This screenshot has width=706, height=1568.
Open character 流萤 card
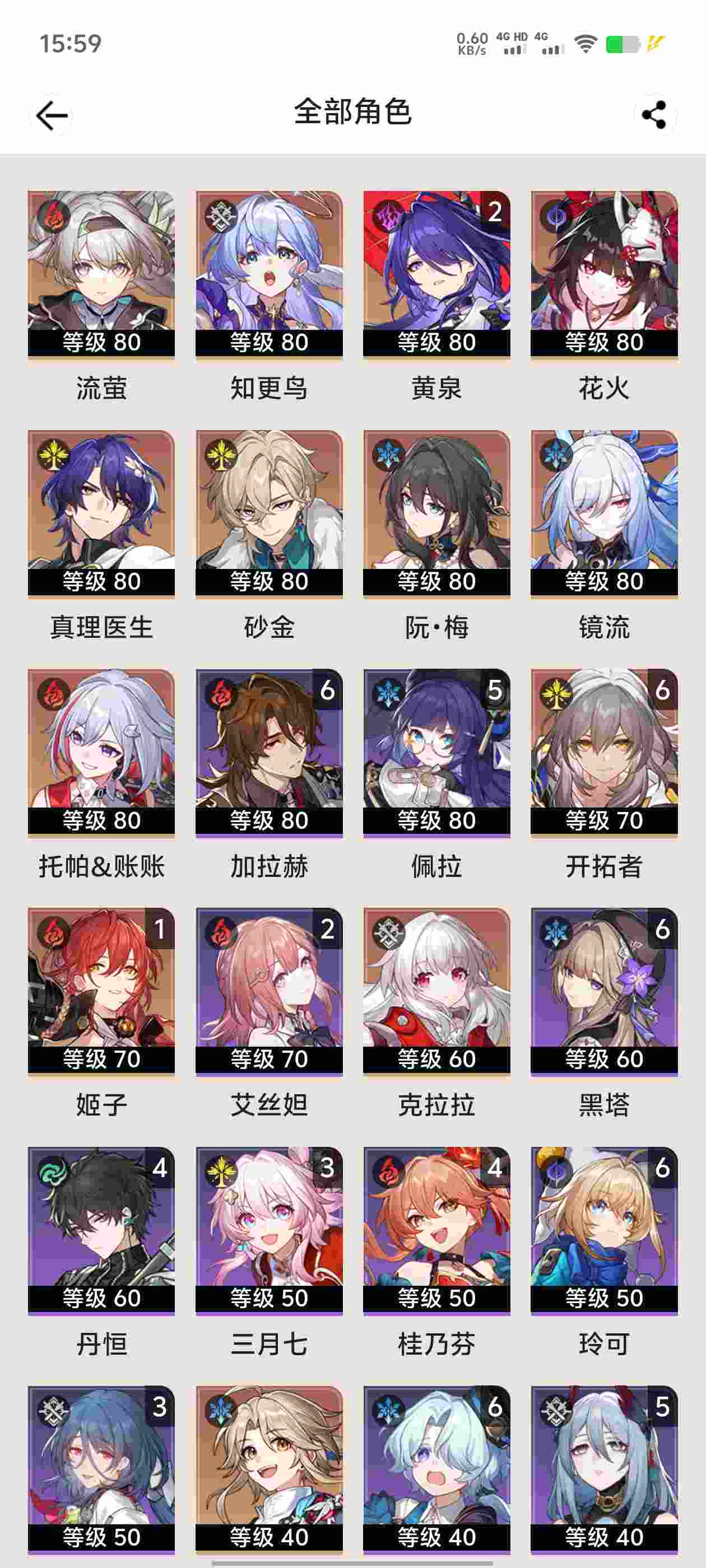(x=101, y=274)
